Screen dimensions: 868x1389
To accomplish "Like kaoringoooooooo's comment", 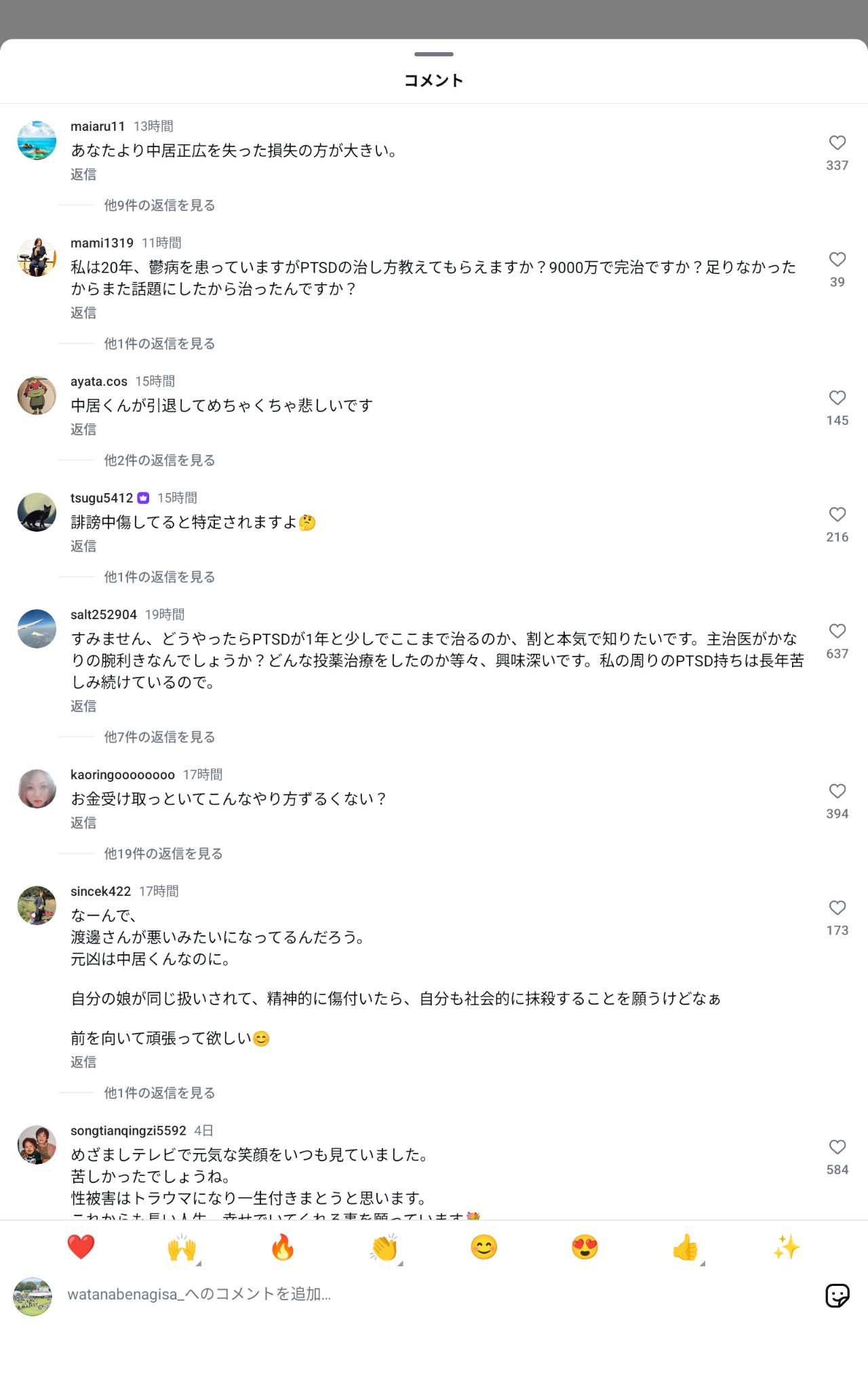I will pyautogui.click(x=837, y=791).
